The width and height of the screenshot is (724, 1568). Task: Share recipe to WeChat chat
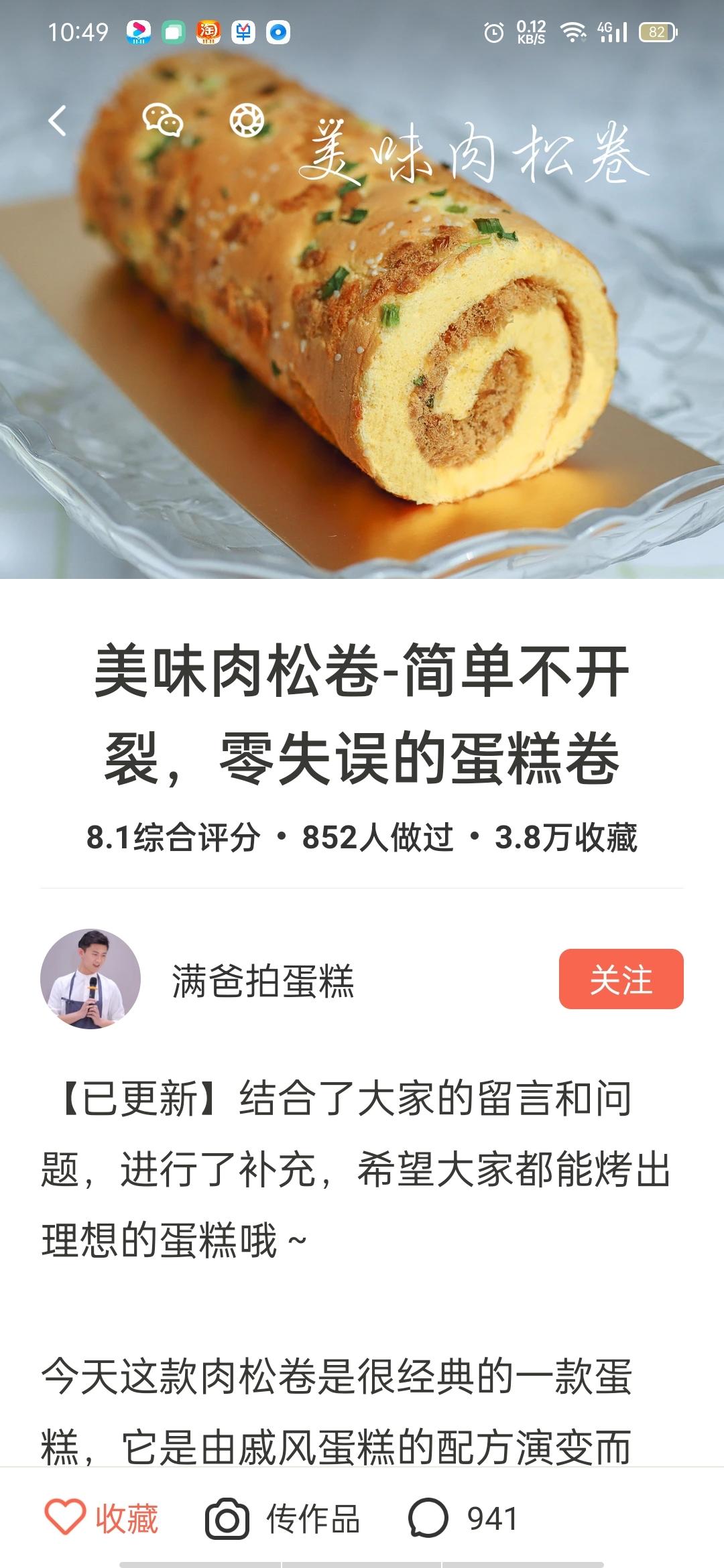pyautogui.click(x=162, y=121)
